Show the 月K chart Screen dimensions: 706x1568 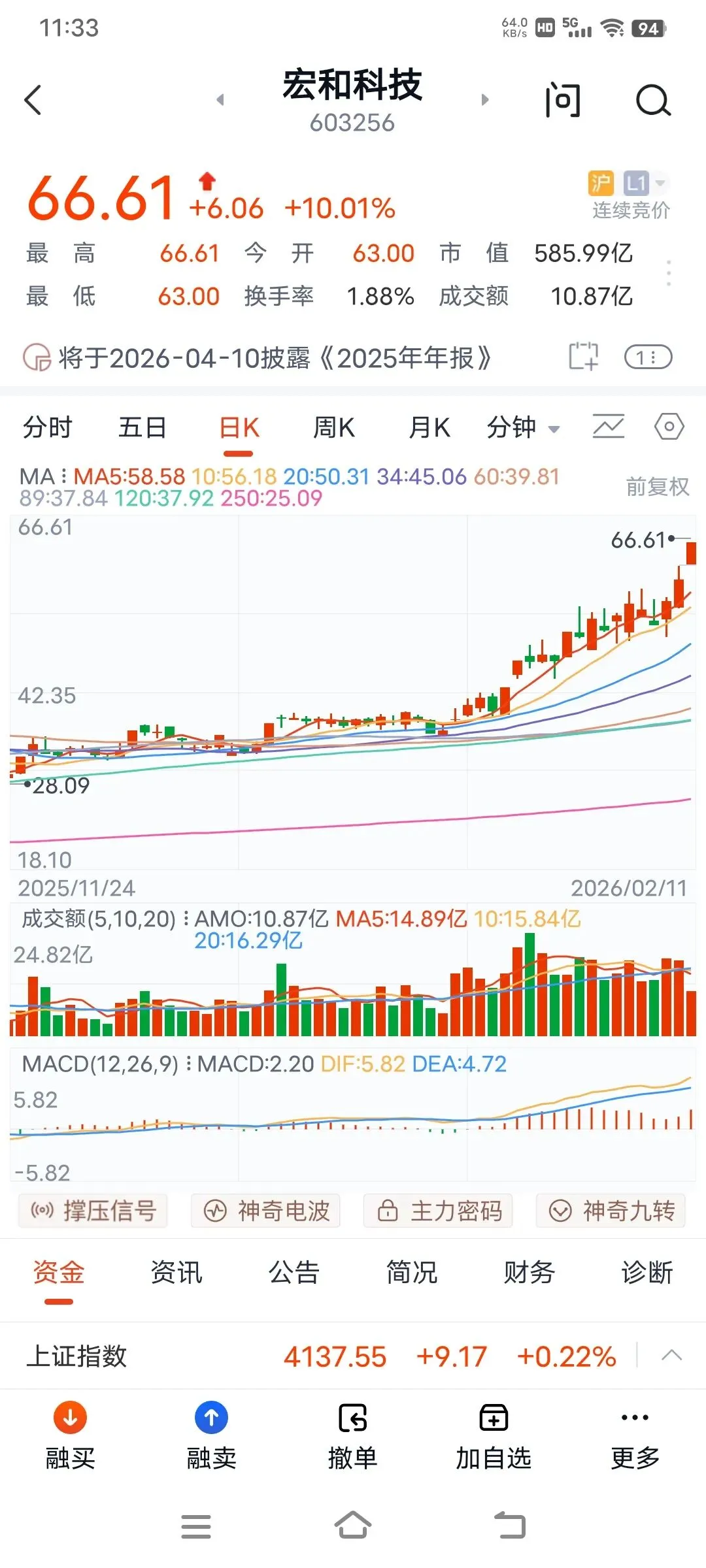point(429,428)
